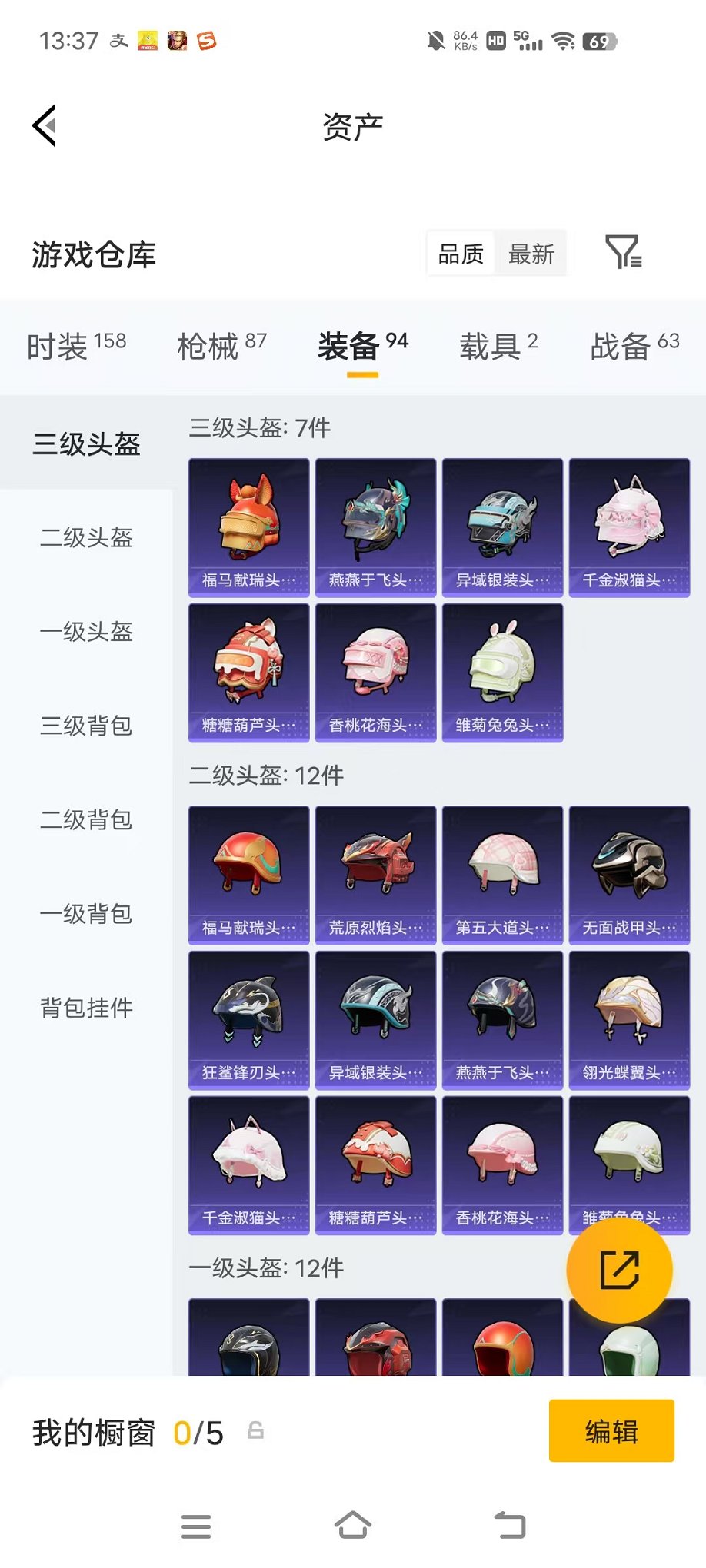This screenshot has height=1568, width=706.
Task: Tap the lock icon beside 我的橱窗
Action: tap(254, 1430)
